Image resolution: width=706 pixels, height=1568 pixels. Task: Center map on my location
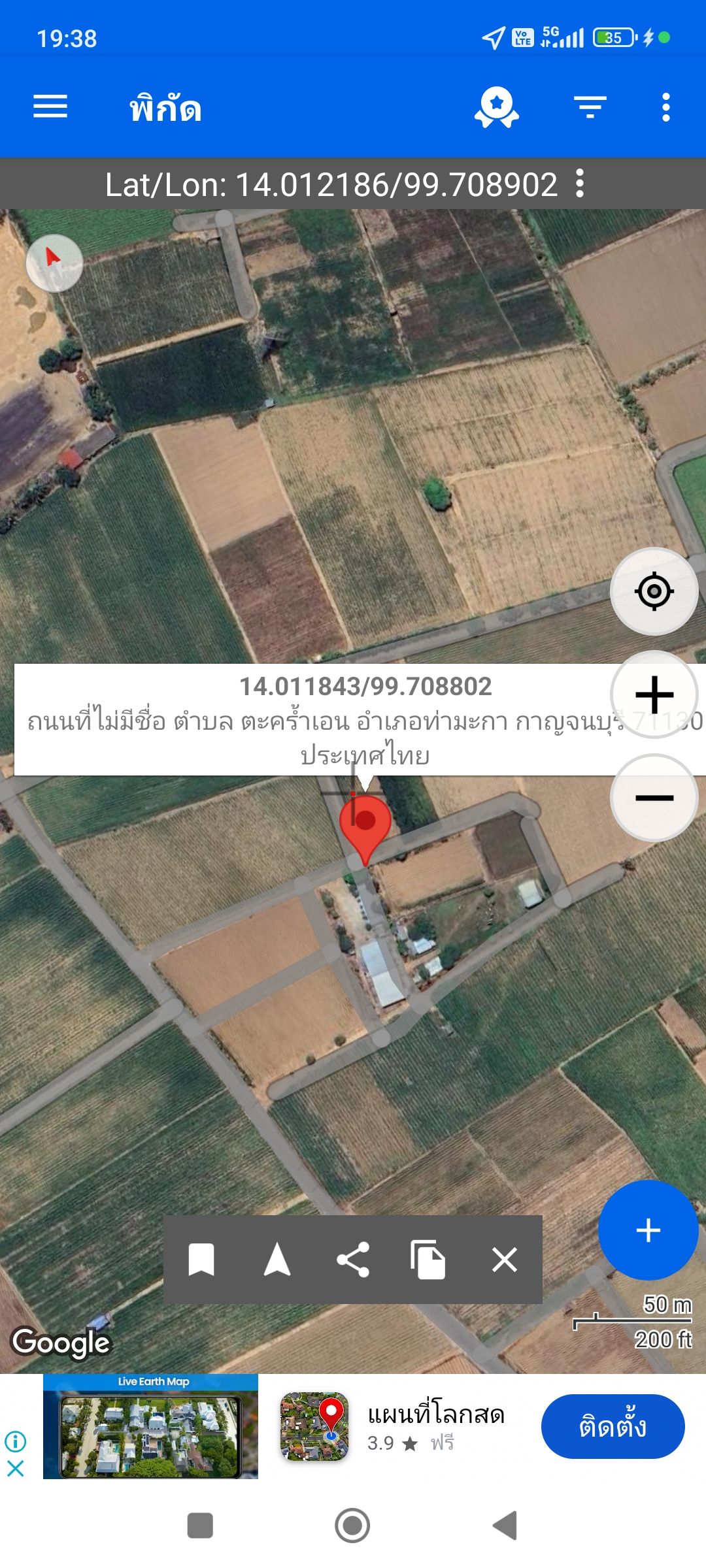tap(654, 591)
